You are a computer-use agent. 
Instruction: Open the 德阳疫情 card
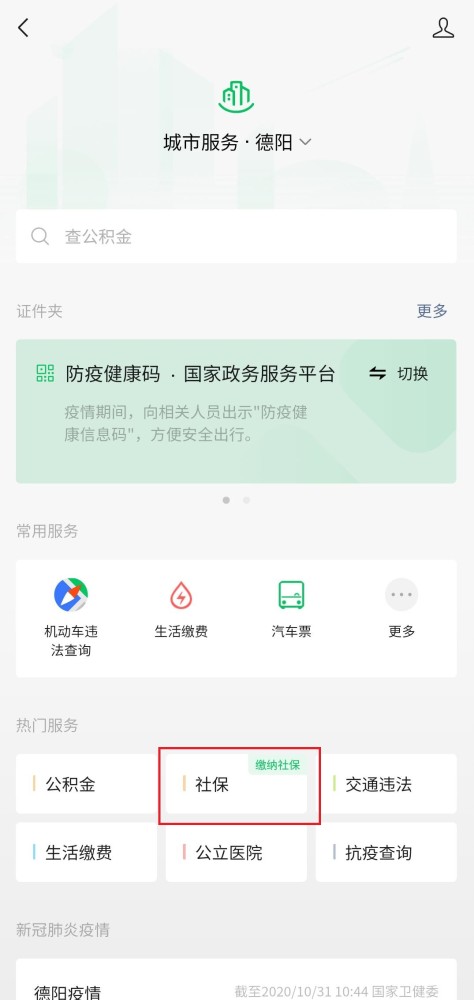(x=236, y=979)
